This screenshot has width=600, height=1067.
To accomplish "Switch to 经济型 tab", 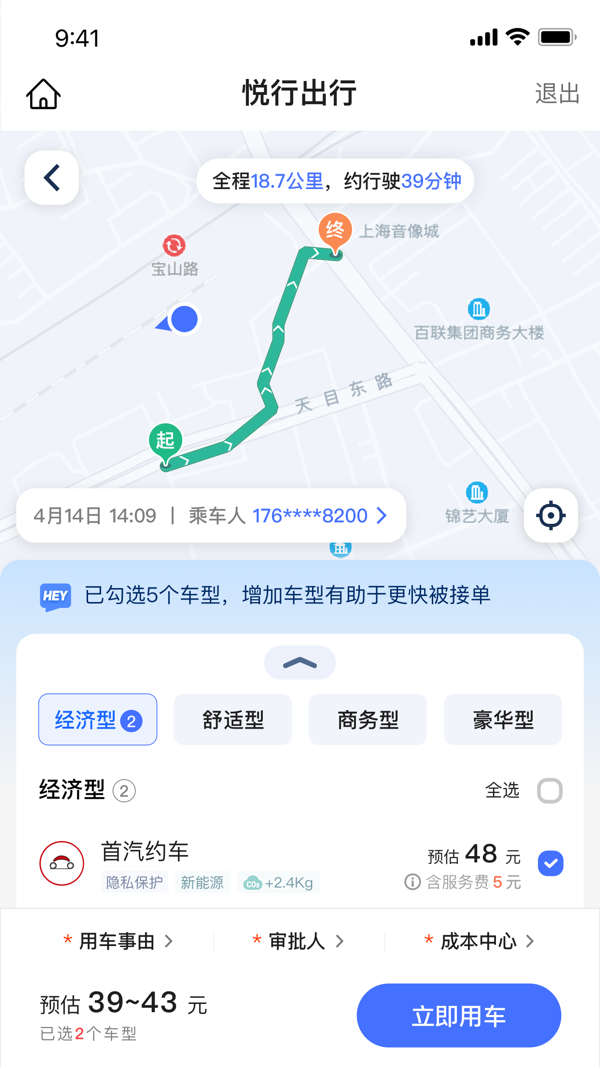I will point(98,720).
